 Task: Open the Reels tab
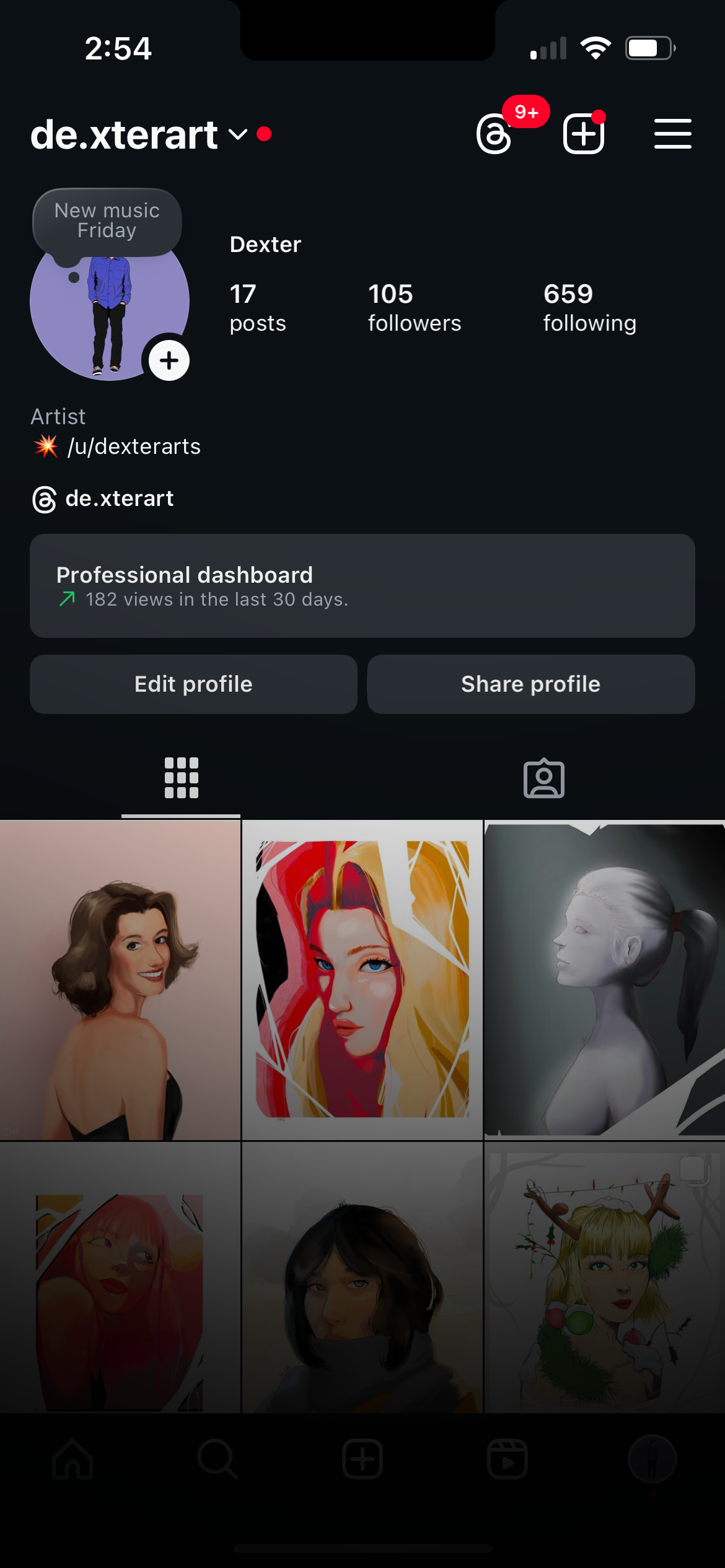point(507,1459)
